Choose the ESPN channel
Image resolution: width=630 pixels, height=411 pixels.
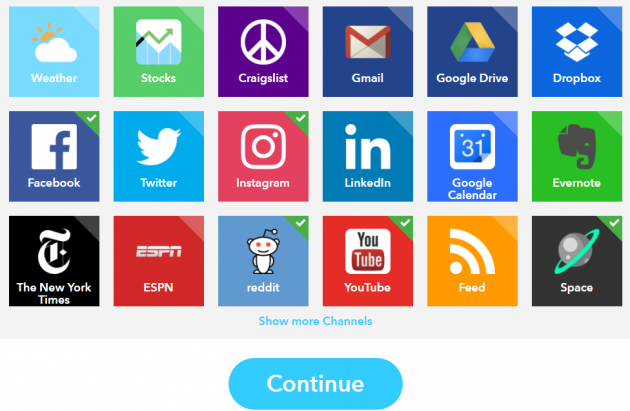[x=159, y=260]
